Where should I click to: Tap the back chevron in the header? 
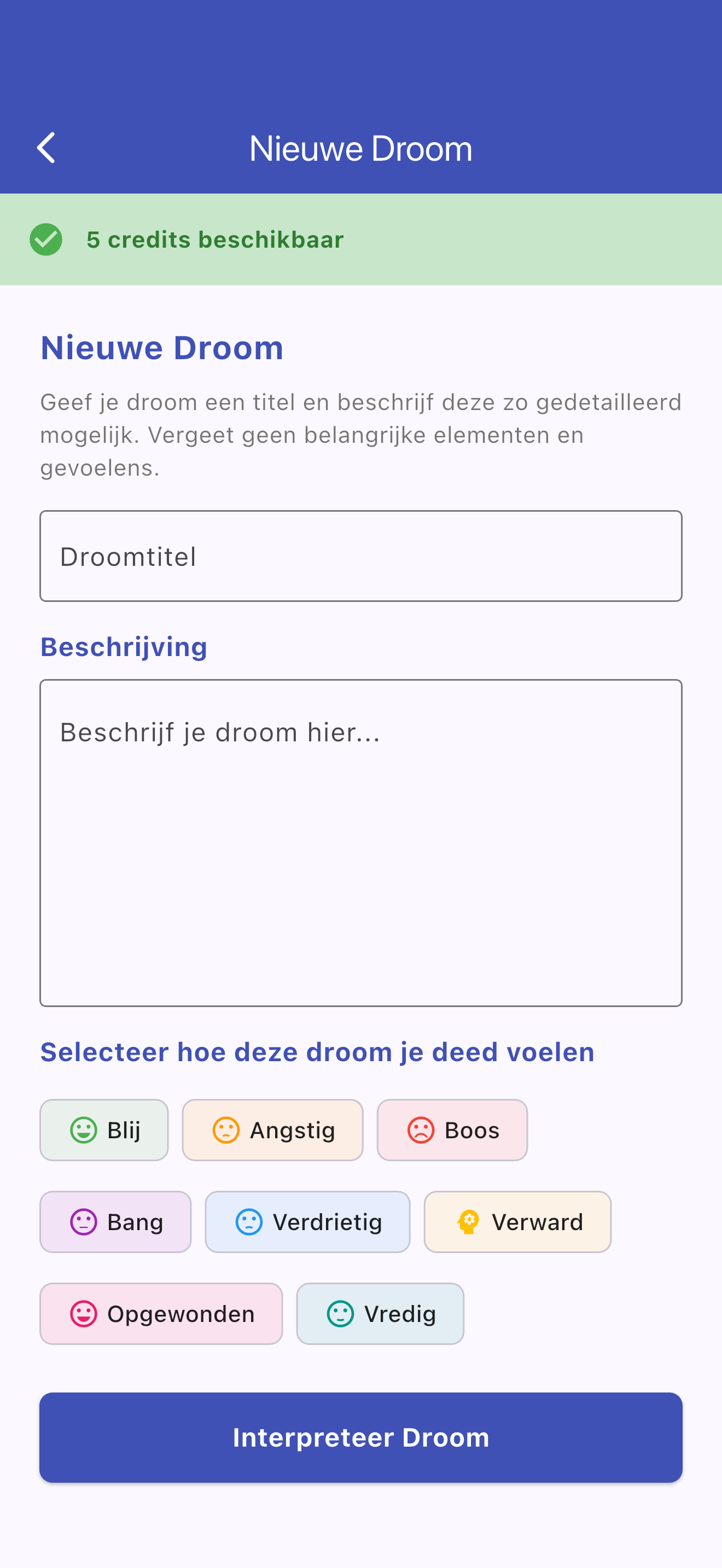[x=46, y=147]
